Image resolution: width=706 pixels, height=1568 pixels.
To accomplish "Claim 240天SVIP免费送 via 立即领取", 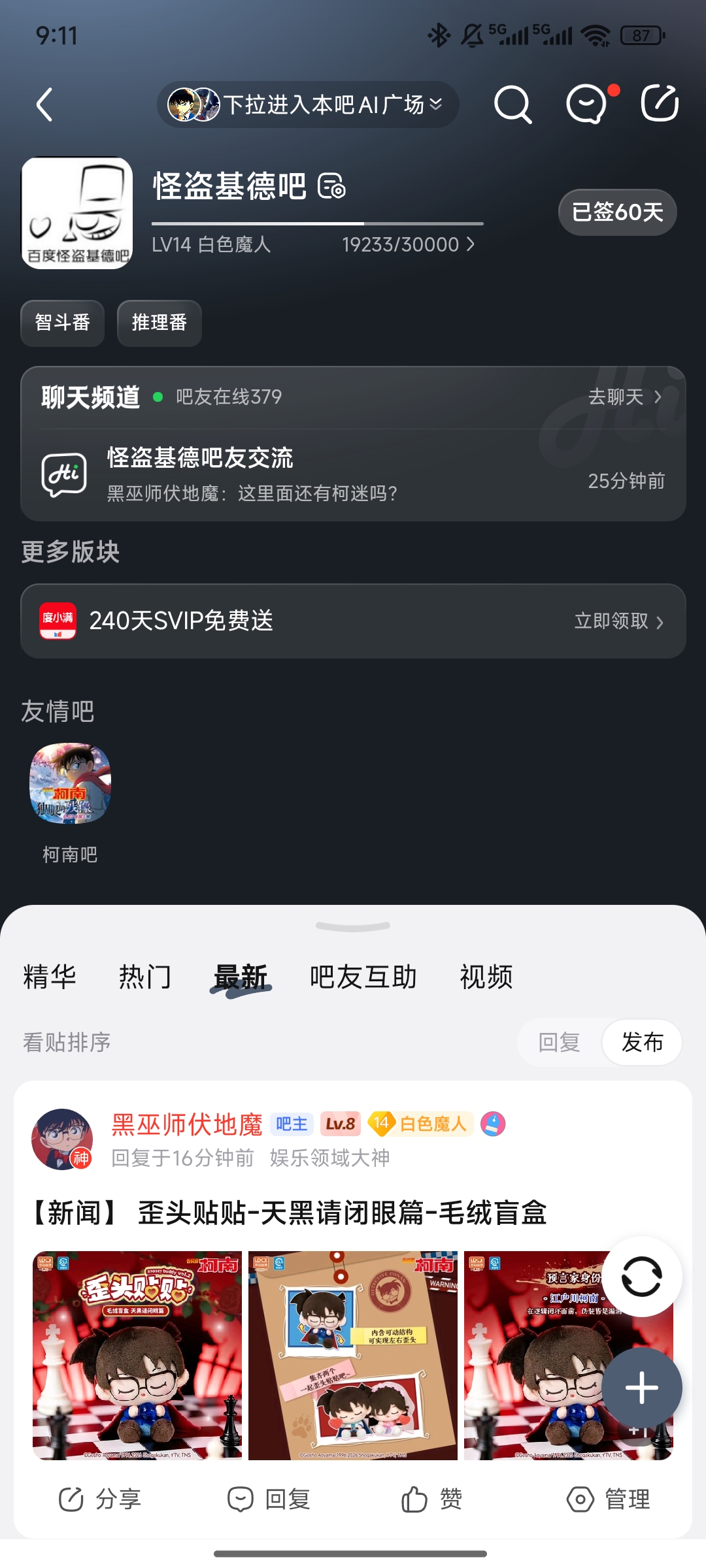I will (x=618, y=621).
